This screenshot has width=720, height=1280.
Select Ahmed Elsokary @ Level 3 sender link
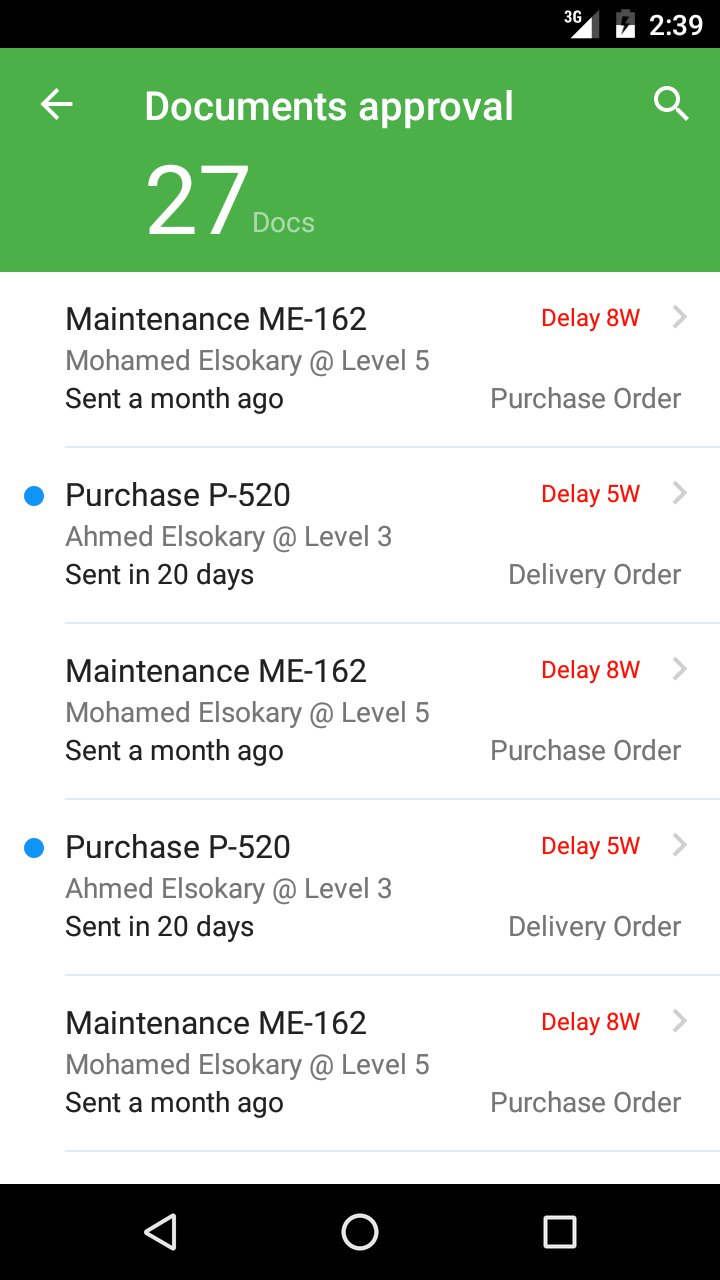coord(229,536)
